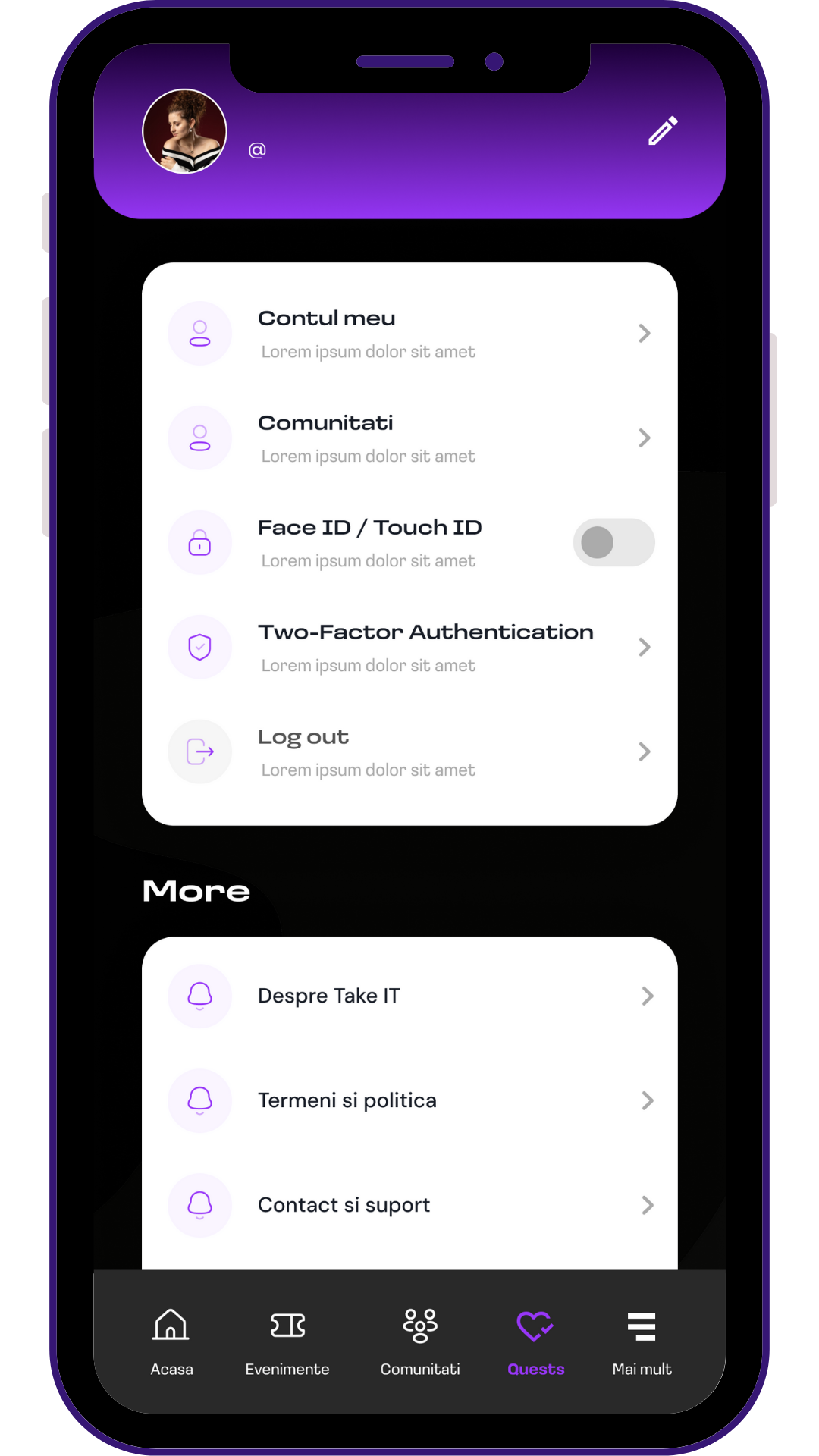Select the Log out row
Viewport: 819px width, 1456px height.
409,752
